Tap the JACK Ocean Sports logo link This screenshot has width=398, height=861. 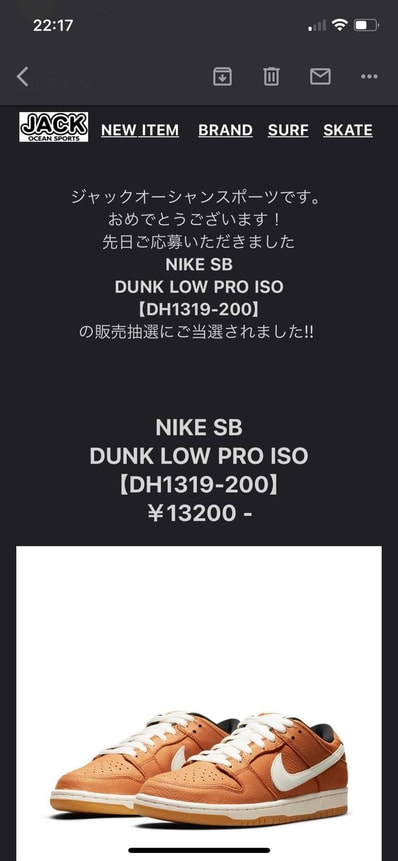click(54, 127)
